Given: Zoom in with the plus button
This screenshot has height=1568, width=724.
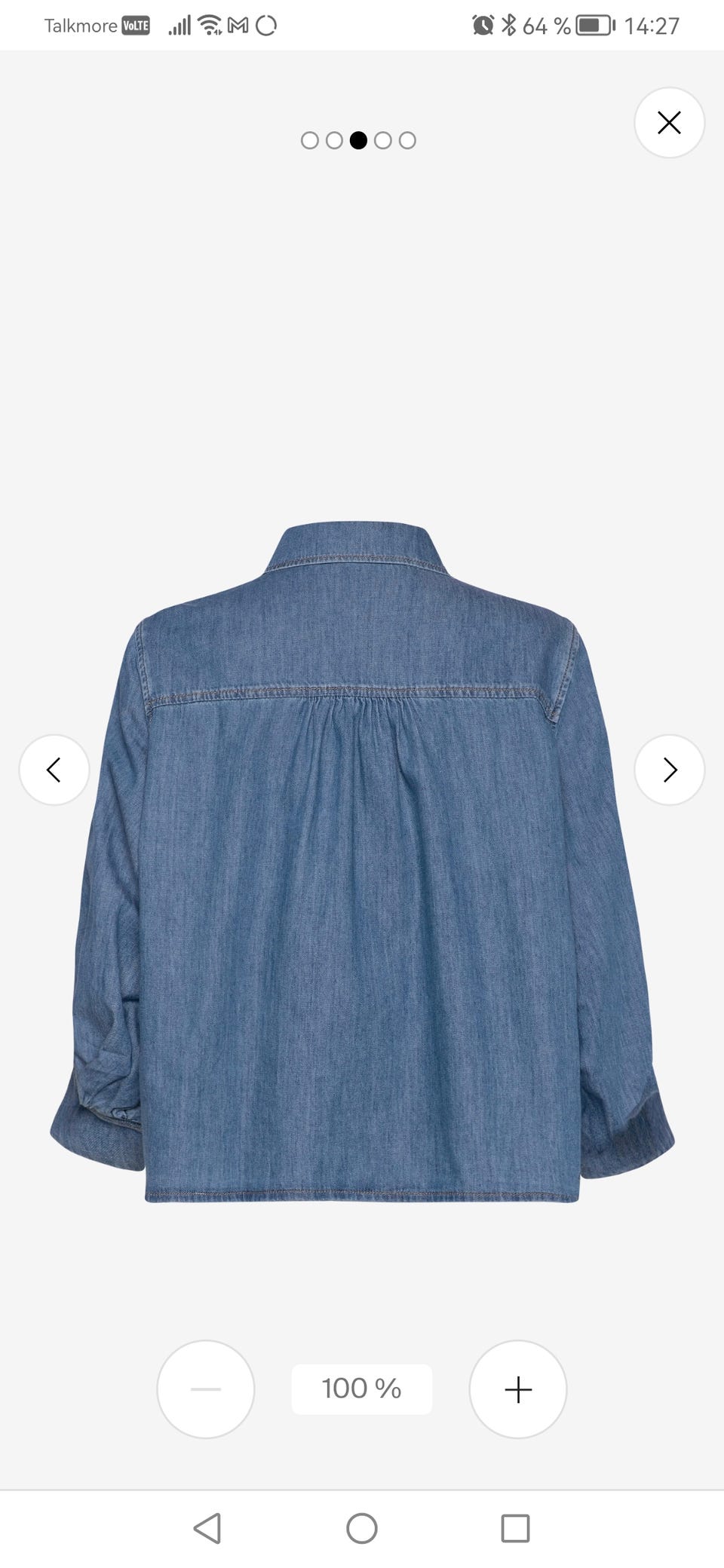Looking at the screenshot, I should point(518,1389).
